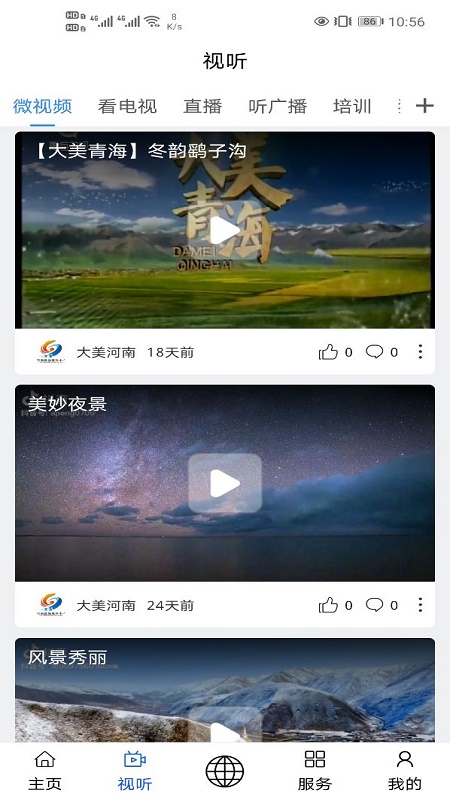Screen dimensions: 450x800
Task: Tap the globe icon in bottom bar
Action: click(225, 771)
